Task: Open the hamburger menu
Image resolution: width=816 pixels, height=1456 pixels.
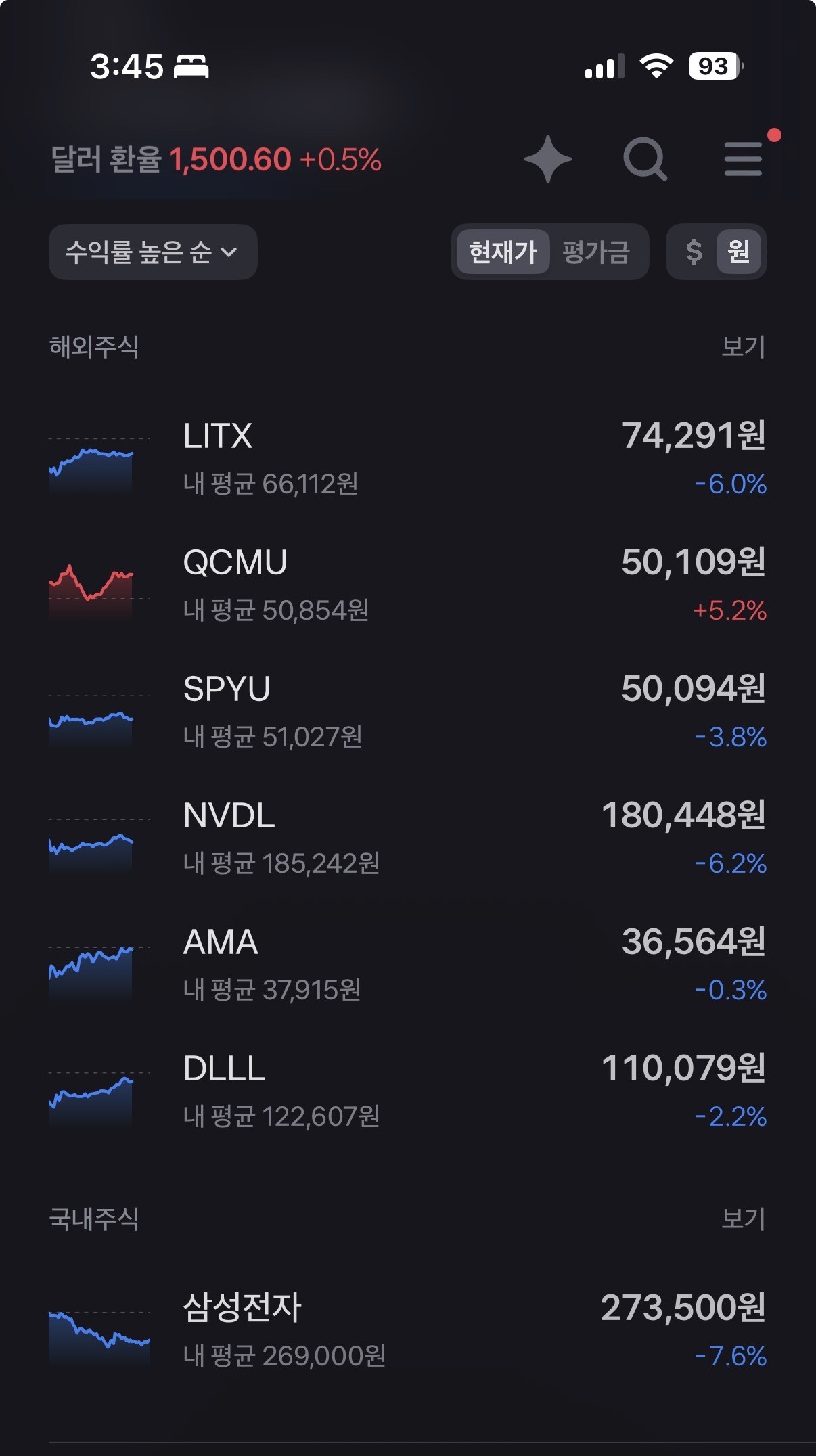Action: point(743,160)
